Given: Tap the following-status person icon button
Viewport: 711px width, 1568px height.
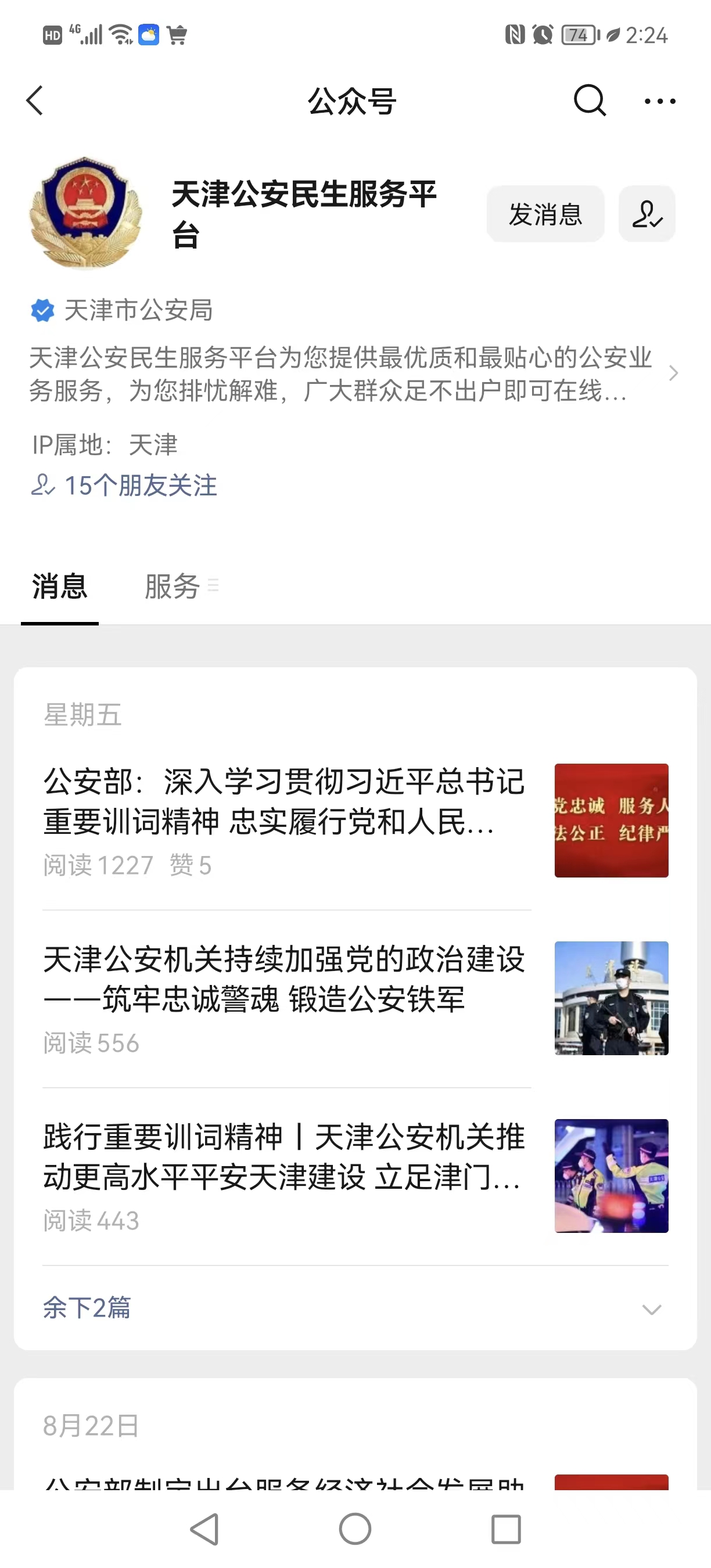Looking at the screenshot, I should [647, 214].
